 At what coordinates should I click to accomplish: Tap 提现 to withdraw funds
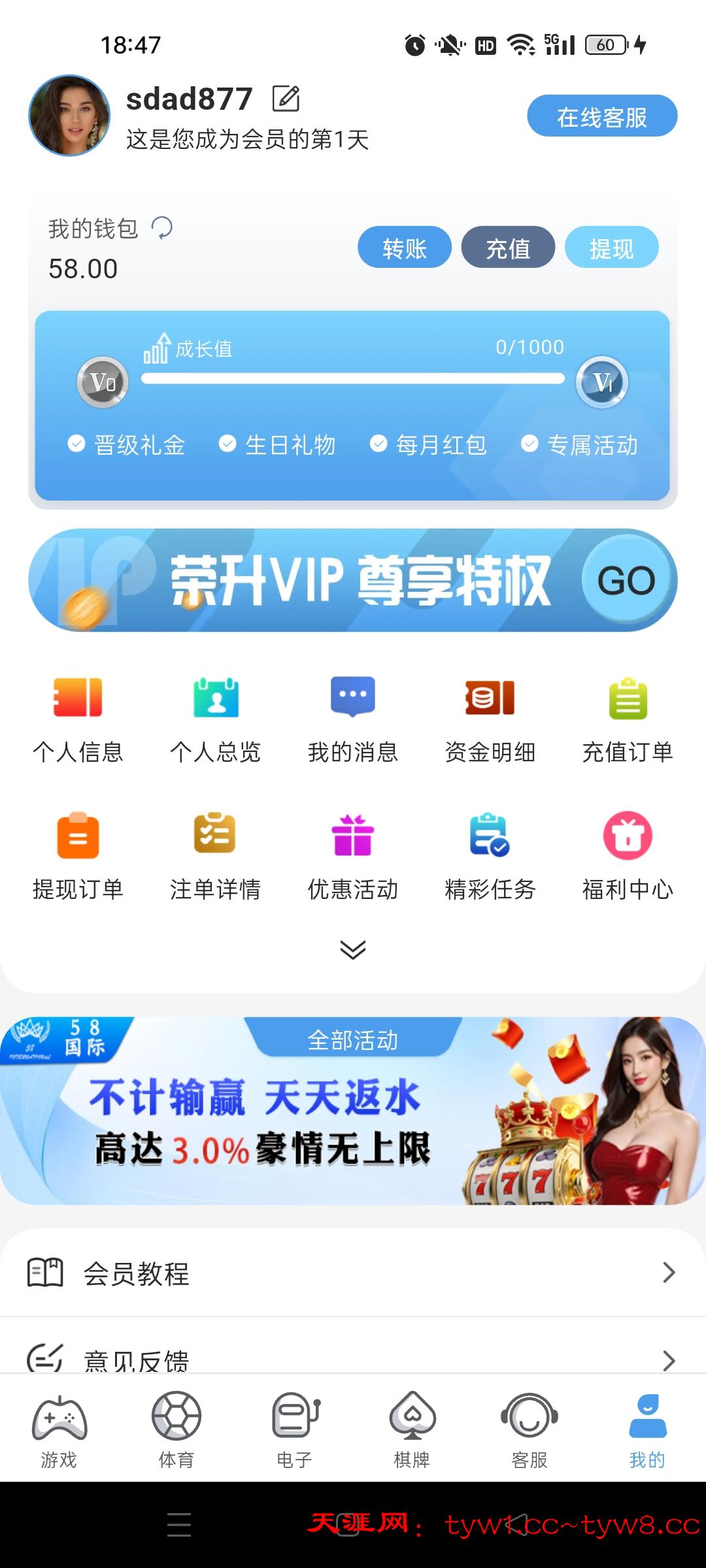click(611, 248)
